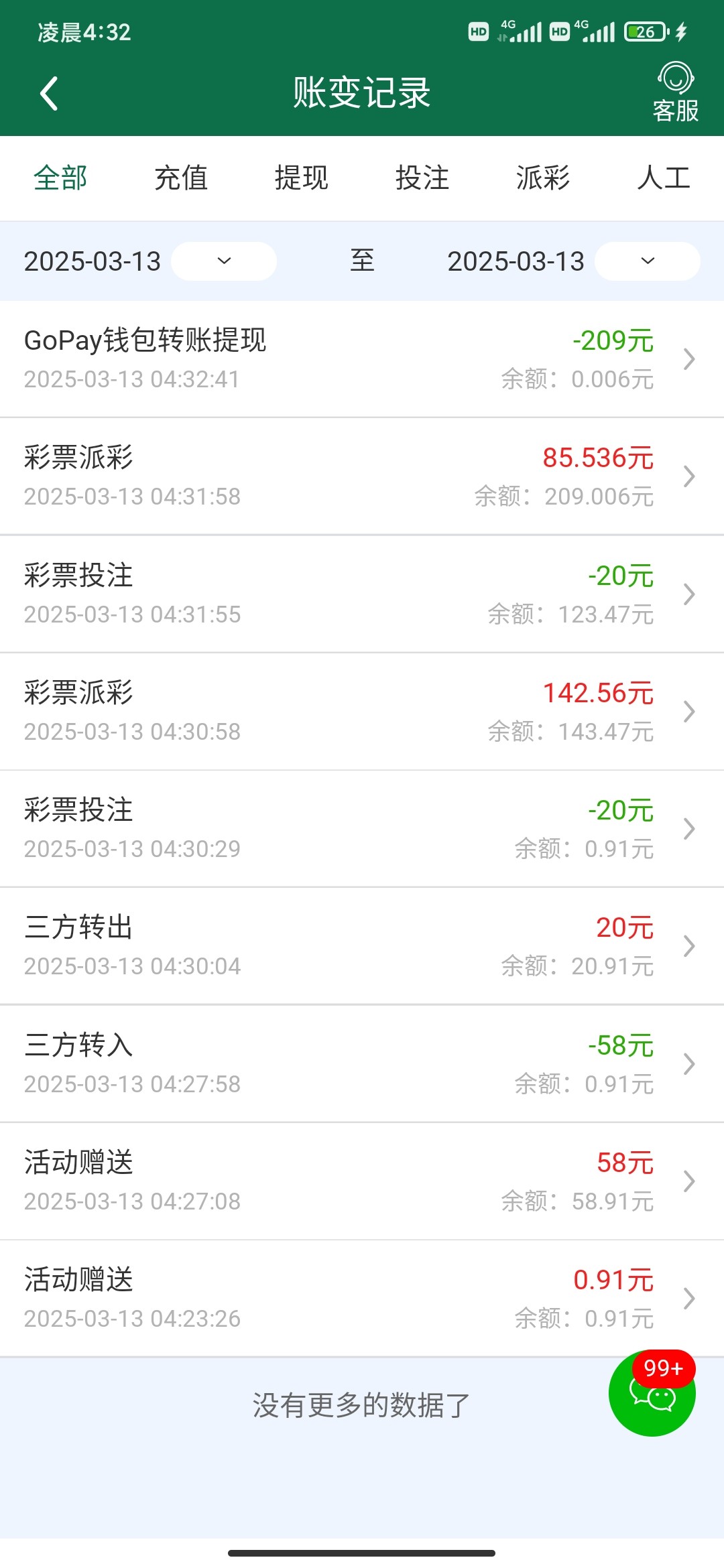Expand the end date dropdown
The image size is (724, 1568).
(x=647, y=261)
